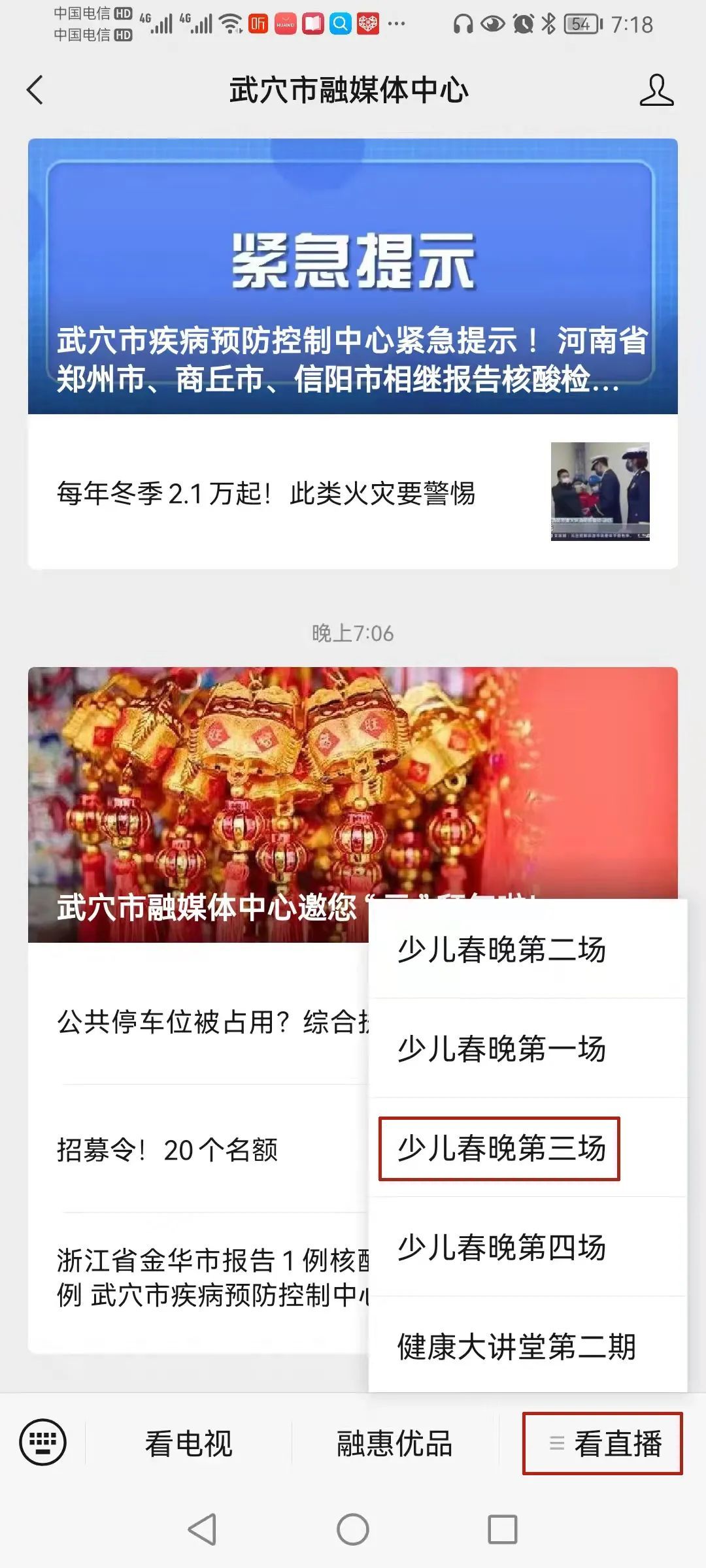Open the 融惠优品 menu
706x1568 pixels.
[394, 1444]
